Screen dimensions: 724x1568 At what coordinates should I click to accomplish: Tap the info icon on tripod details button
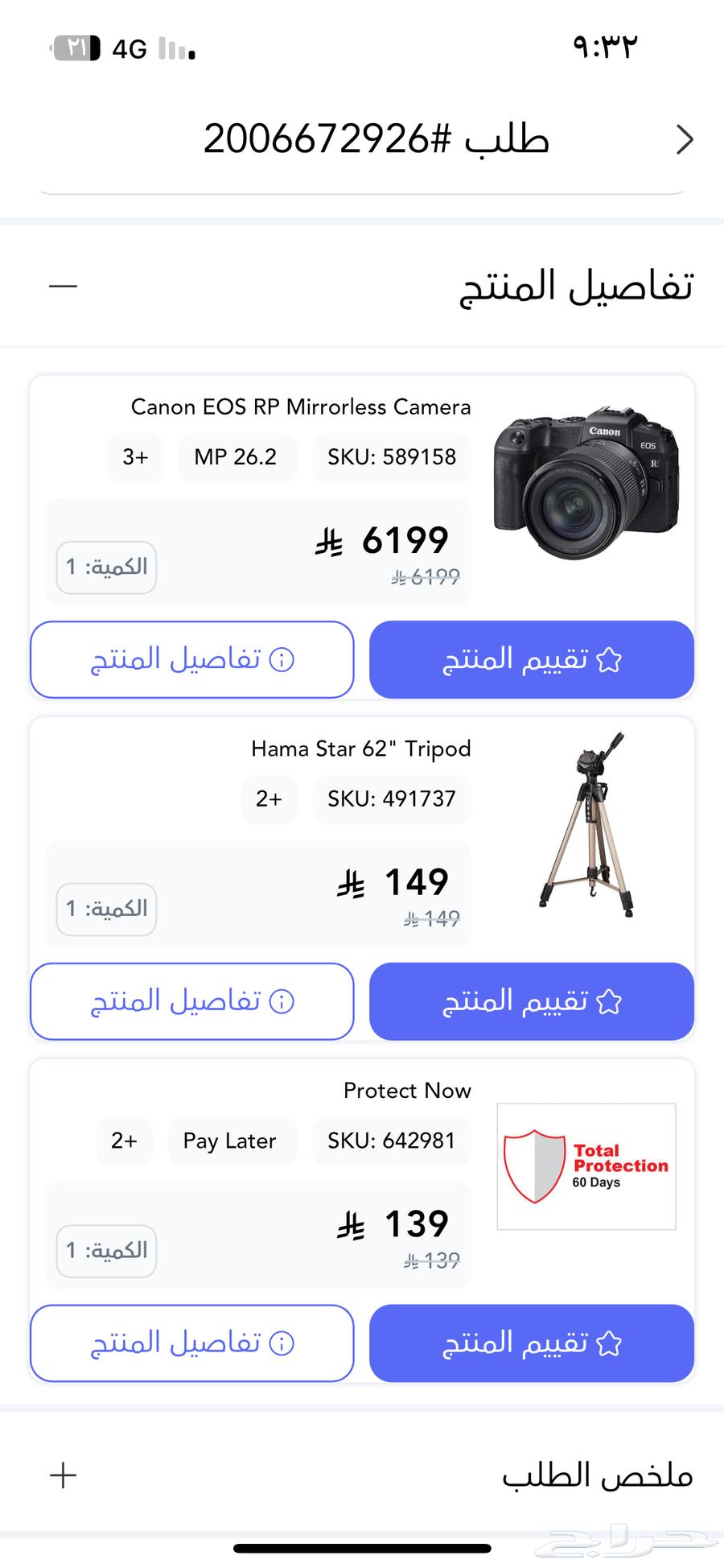281,1001
